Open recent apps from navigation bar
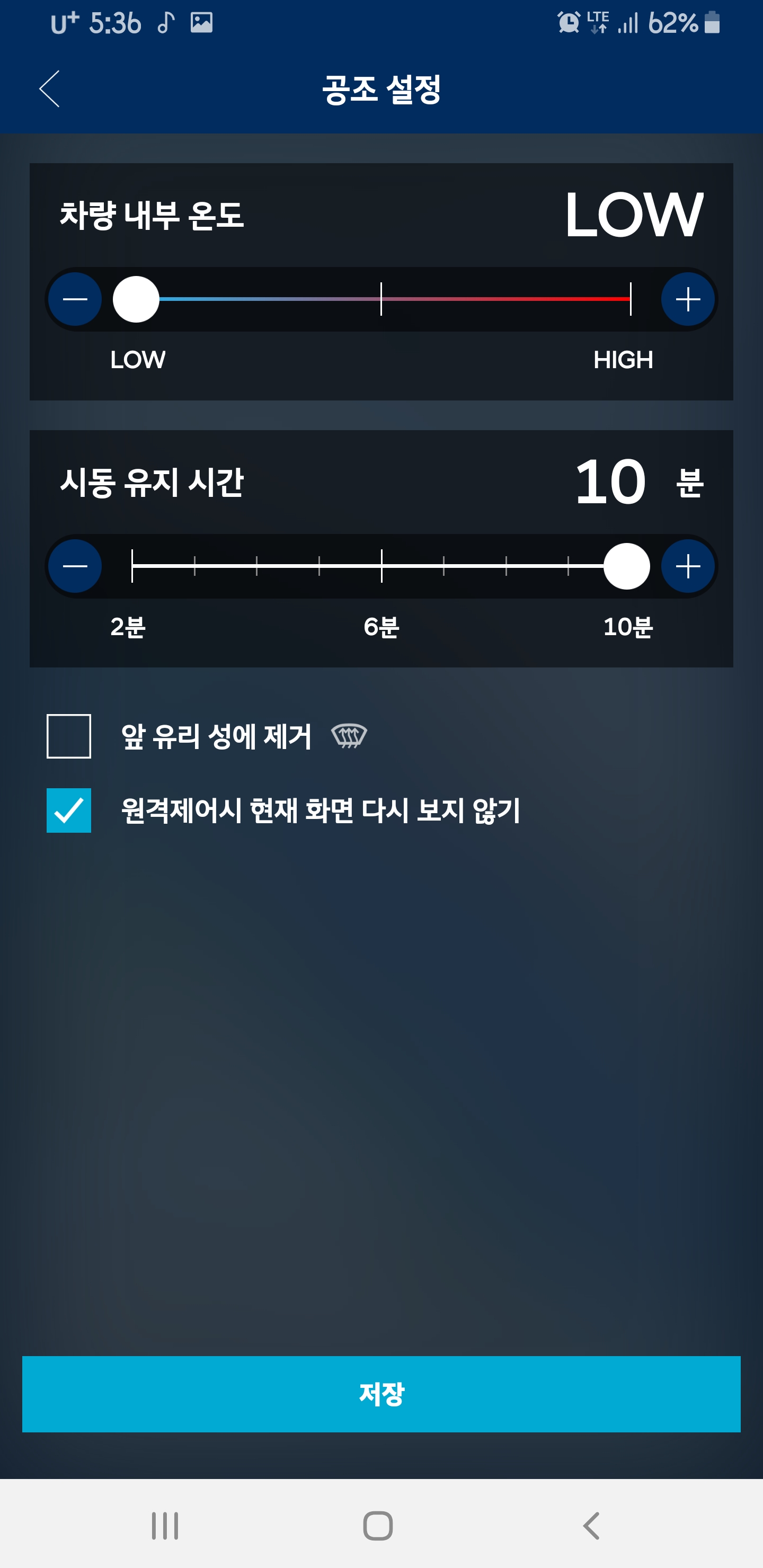 165,1526
